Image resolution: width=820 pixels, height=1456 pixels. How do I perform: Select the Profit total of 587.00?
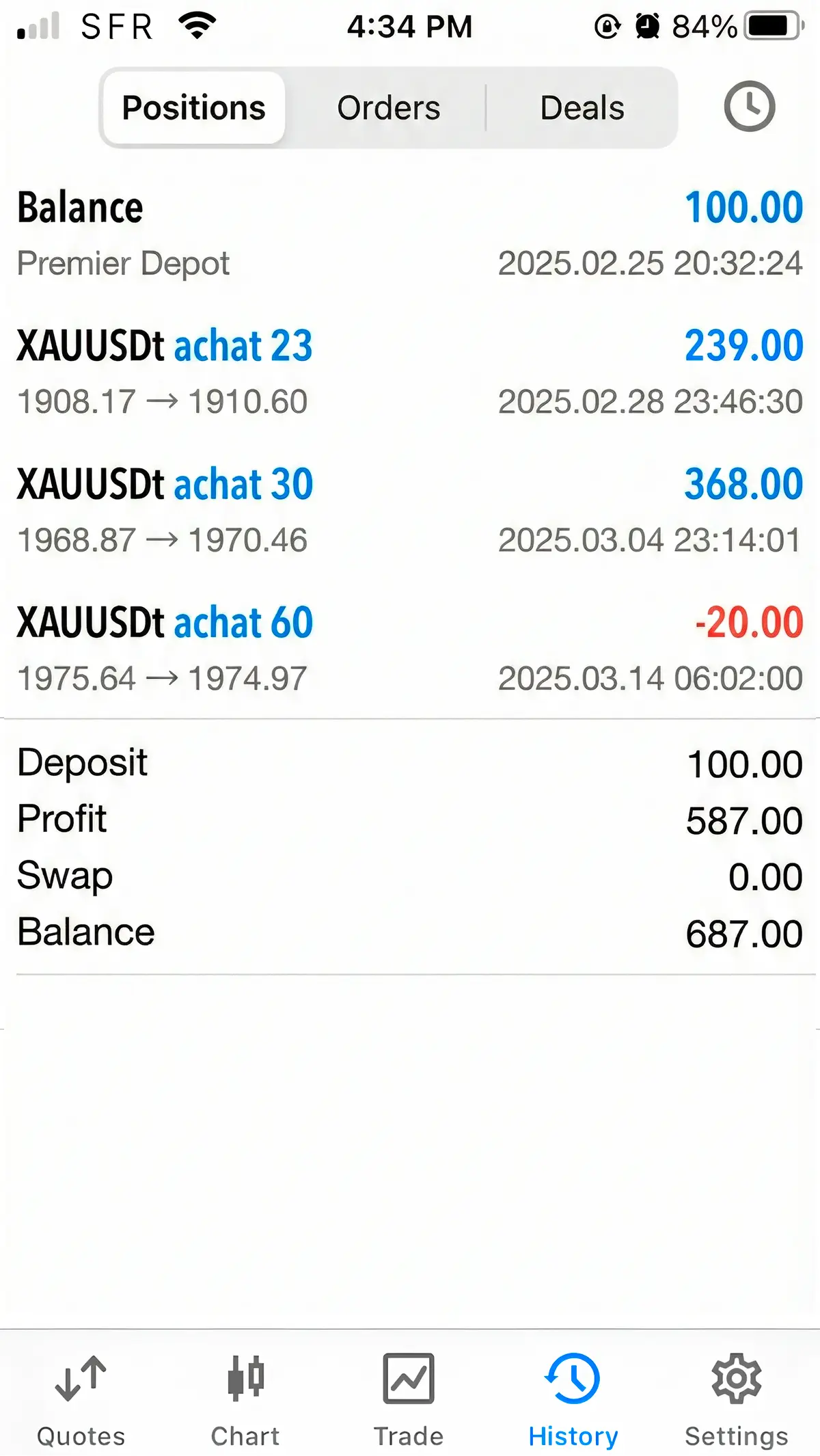click(x=410, y=819)
